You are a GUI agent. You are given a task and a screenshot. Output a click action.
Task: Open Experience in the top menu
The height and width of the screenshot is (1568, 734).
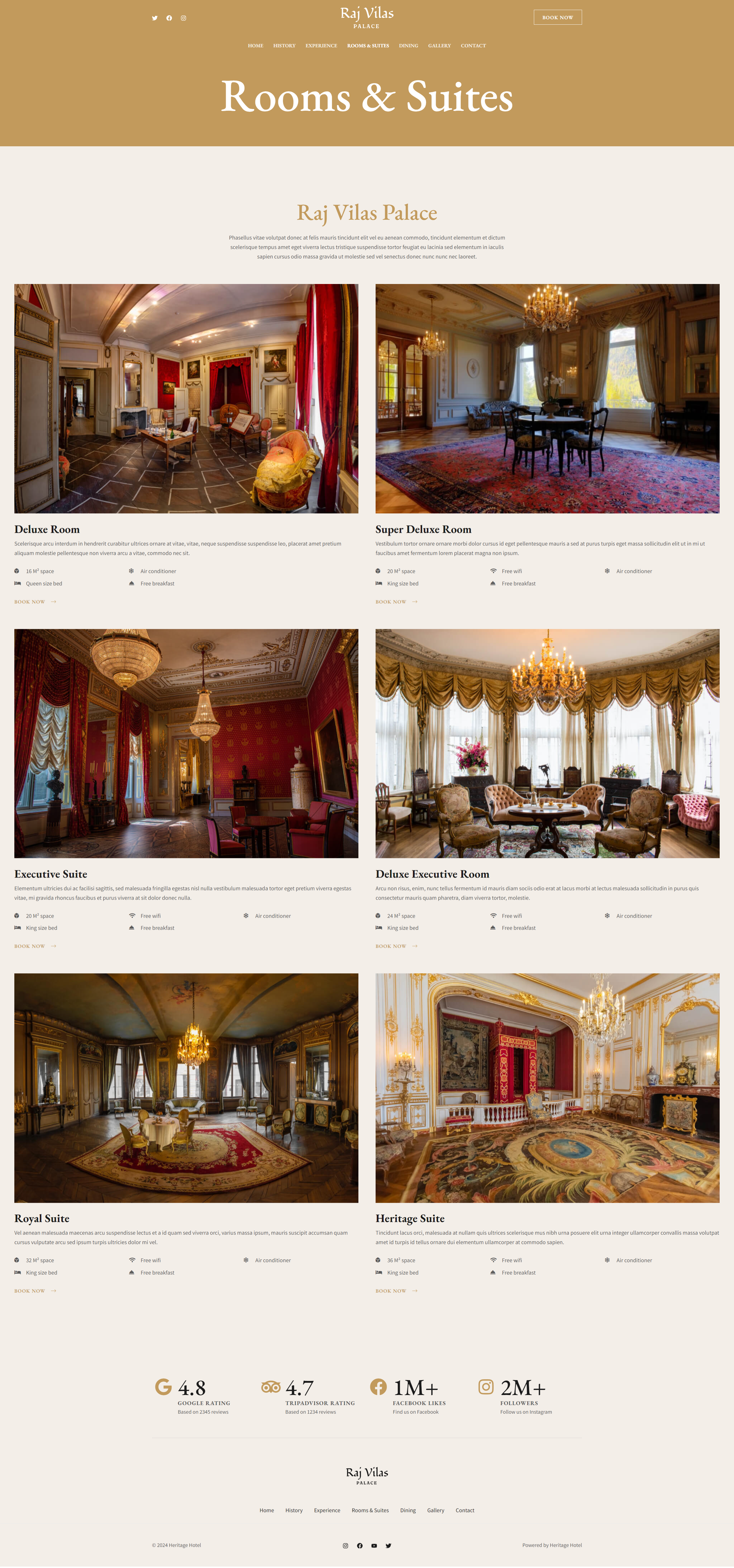pyautogui.click(x=321, y=46)
